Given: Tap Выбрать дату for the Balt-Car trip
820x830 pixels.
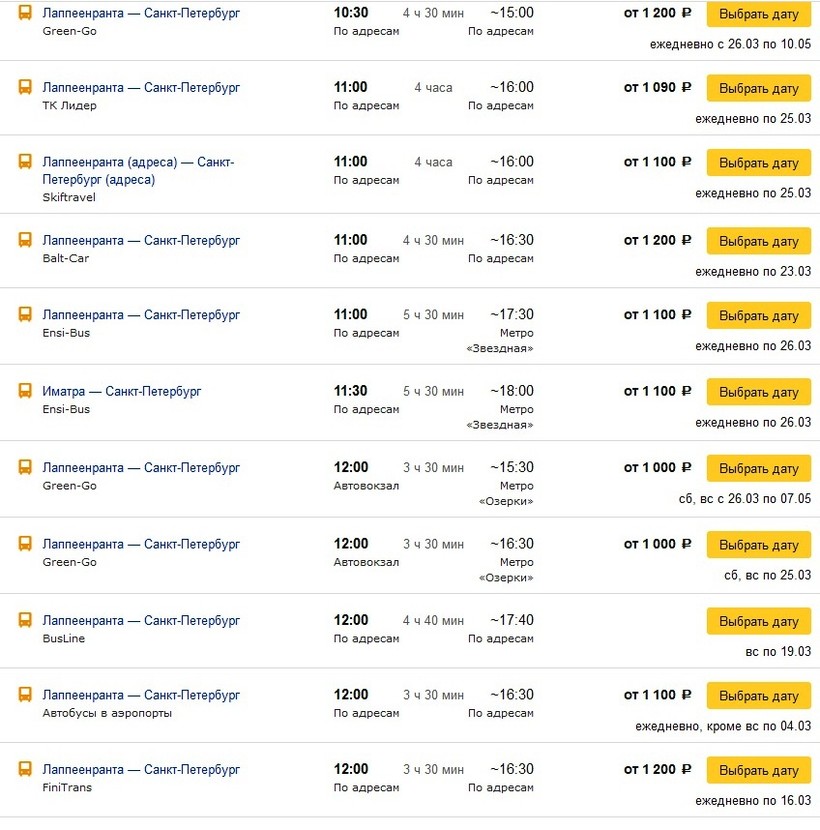Looking at the screenshot, I should tap(758, 241).
